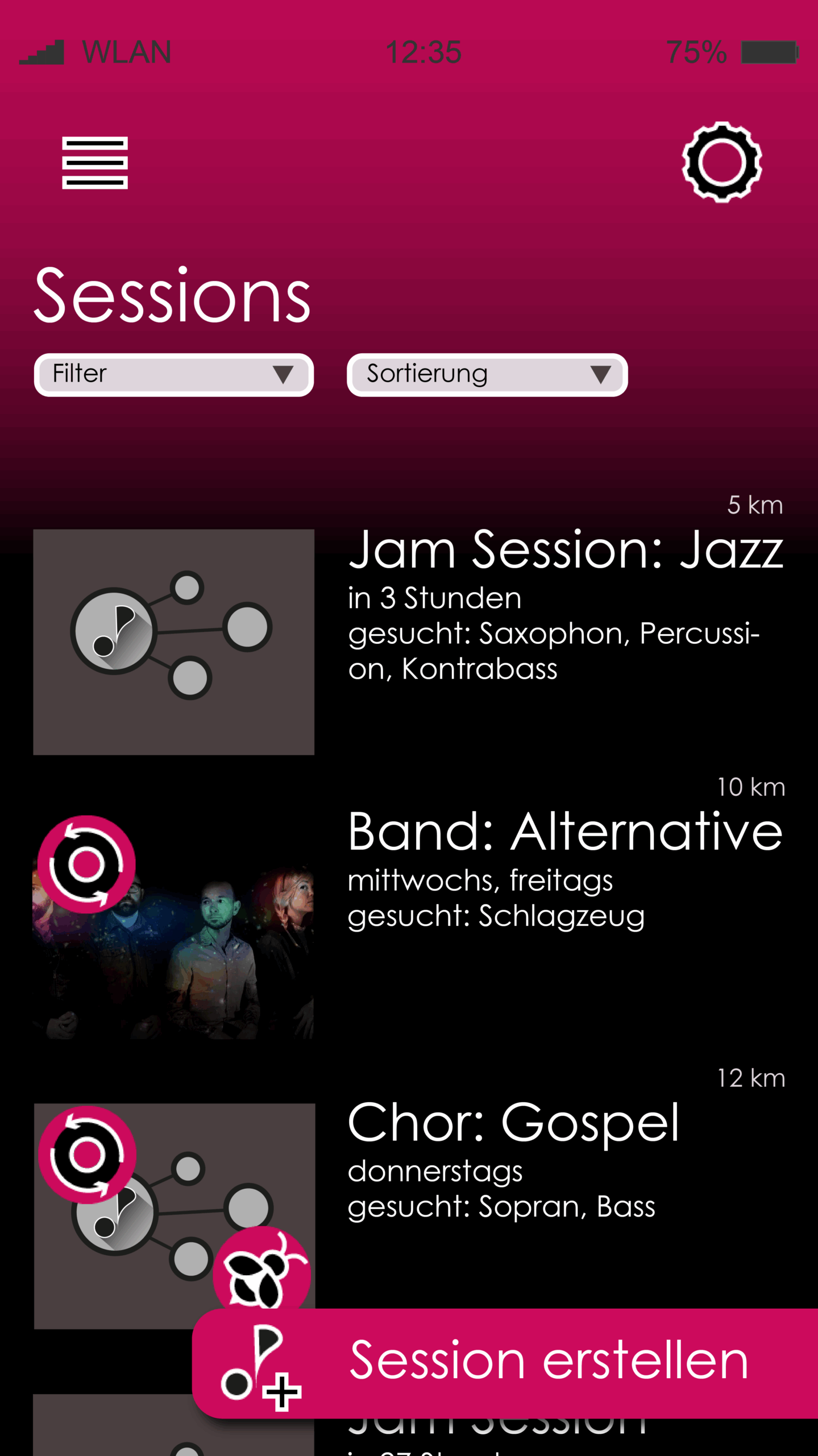Expand the Sortierung dropdown
The image size is (818, 1456).
pyautogui.click(x=487, y=375)
